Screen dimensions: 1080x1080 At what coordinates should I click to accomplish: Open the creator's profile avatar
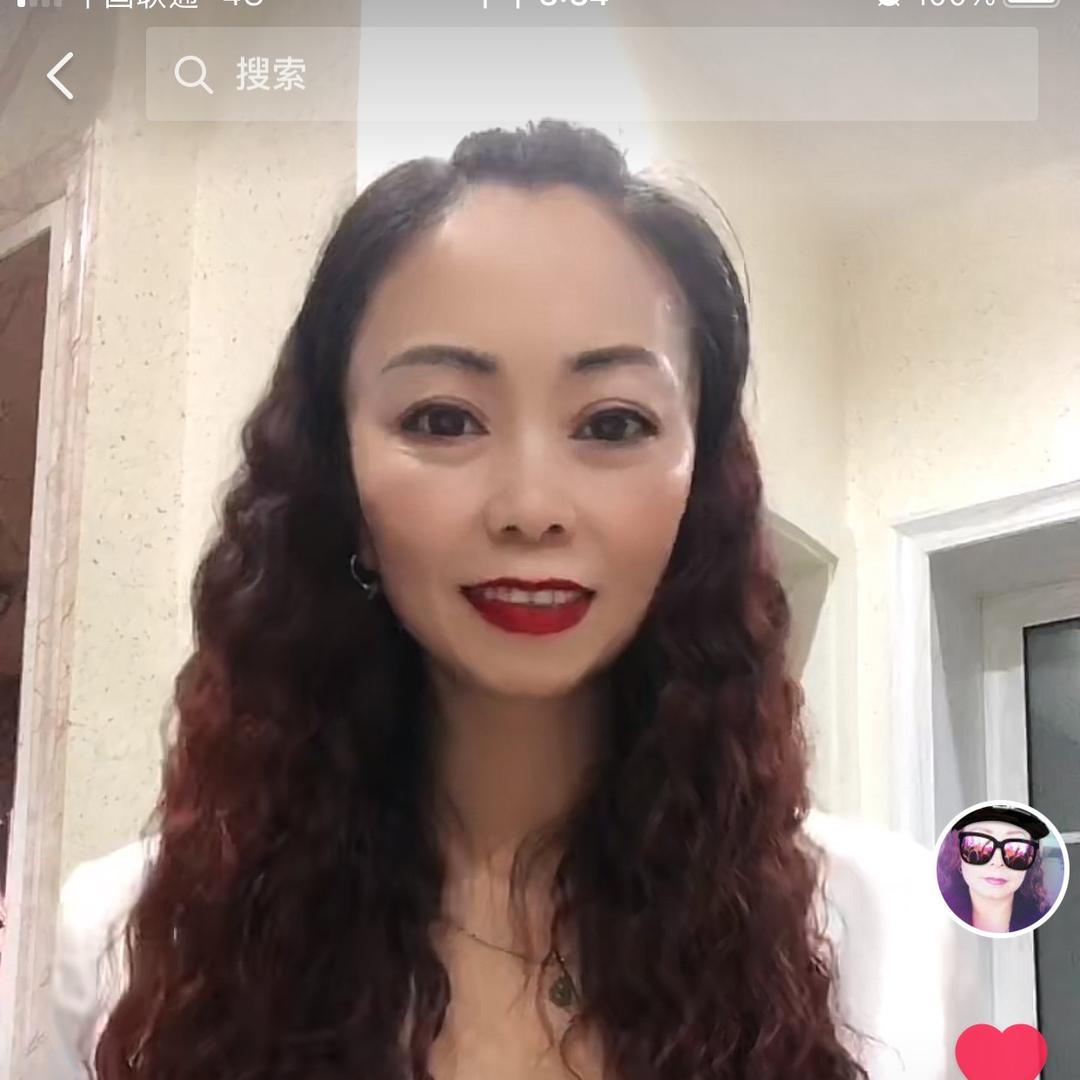point(1001,869)
